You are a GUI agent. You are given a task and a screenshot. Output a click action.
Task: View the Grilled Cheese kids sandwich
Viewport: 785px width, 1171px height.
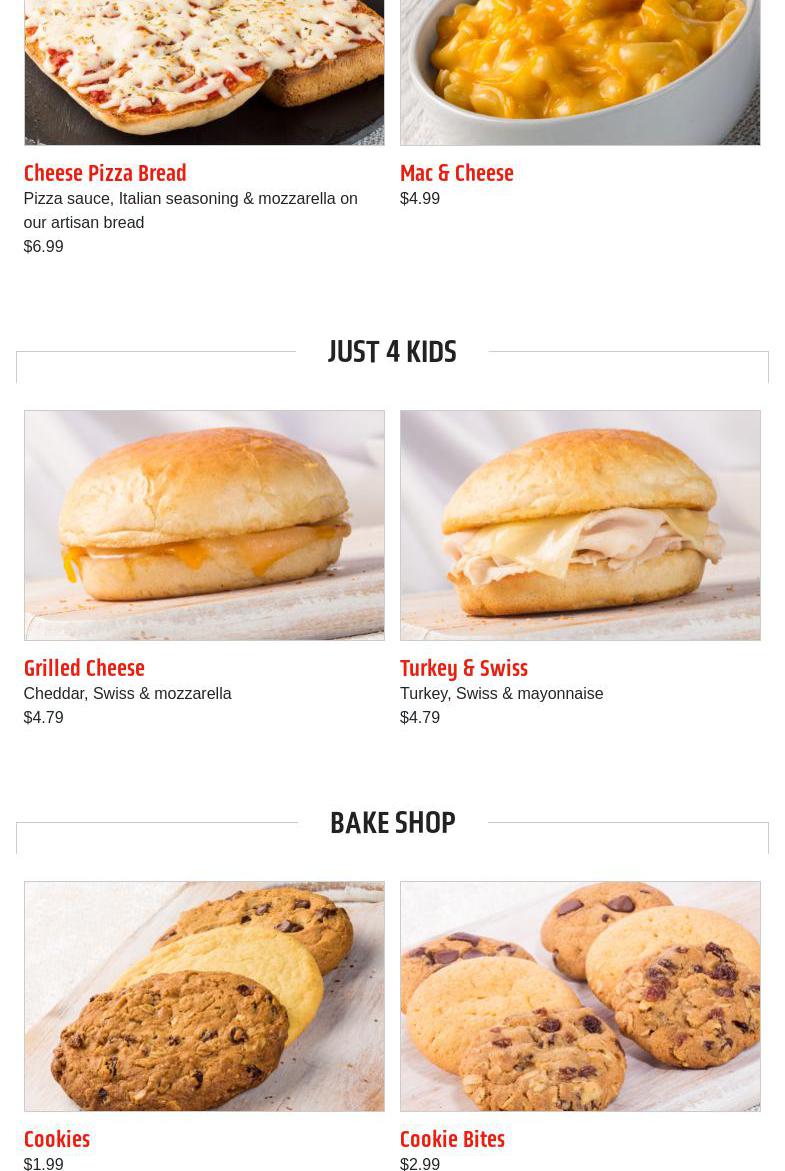84,668
